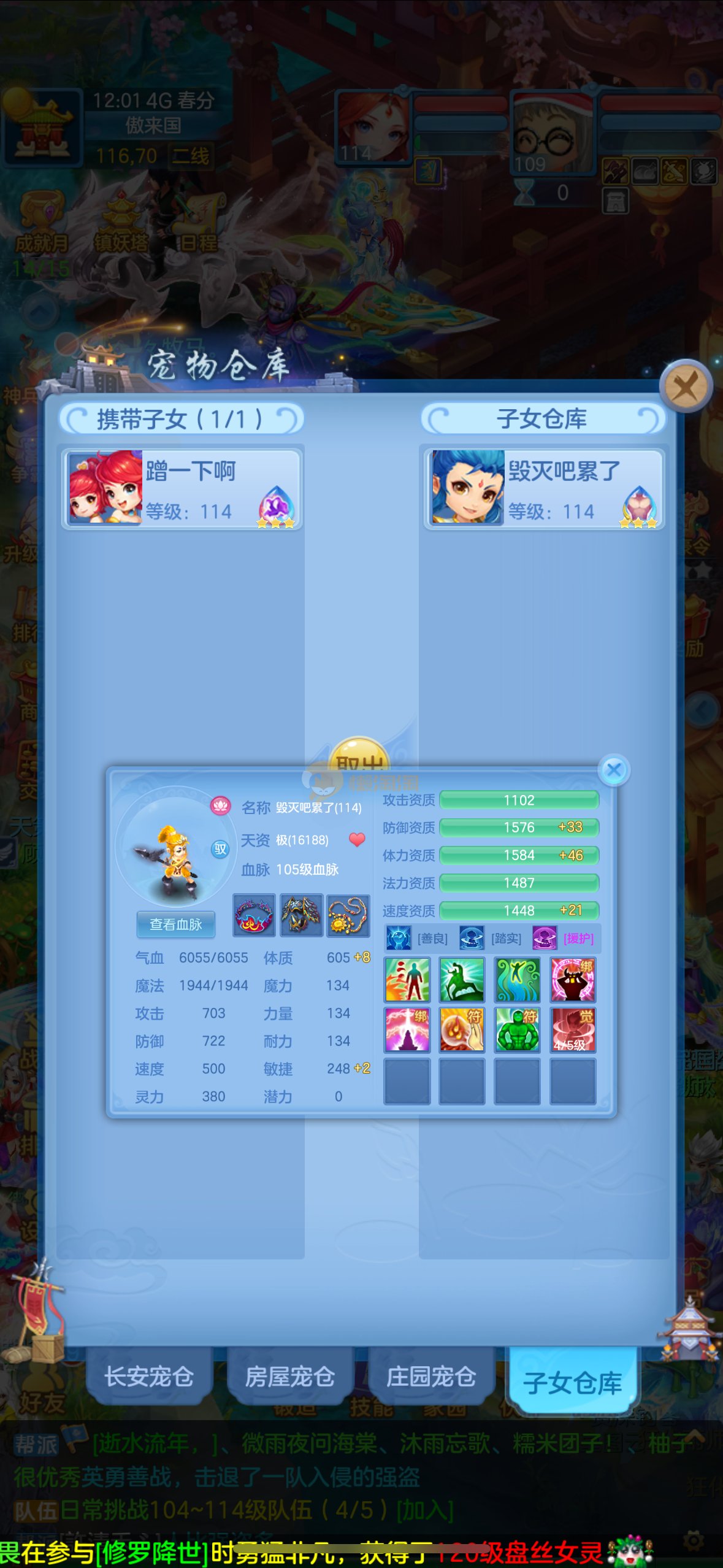Screen dimensions: 723x1568
Task: View the 善良 trait
Action: click(417, 939)
